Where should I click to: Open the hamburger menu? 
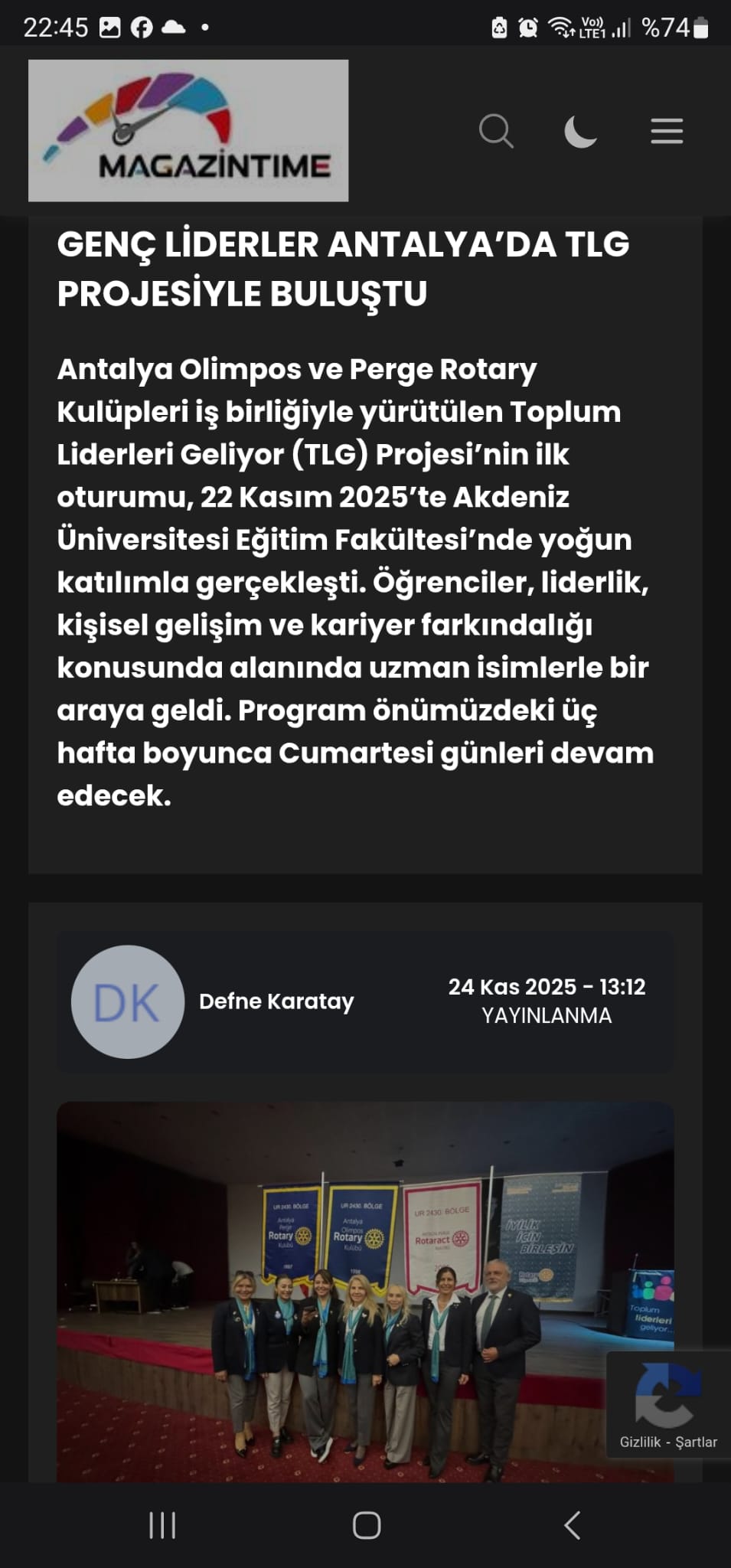[x=667, y=131]
